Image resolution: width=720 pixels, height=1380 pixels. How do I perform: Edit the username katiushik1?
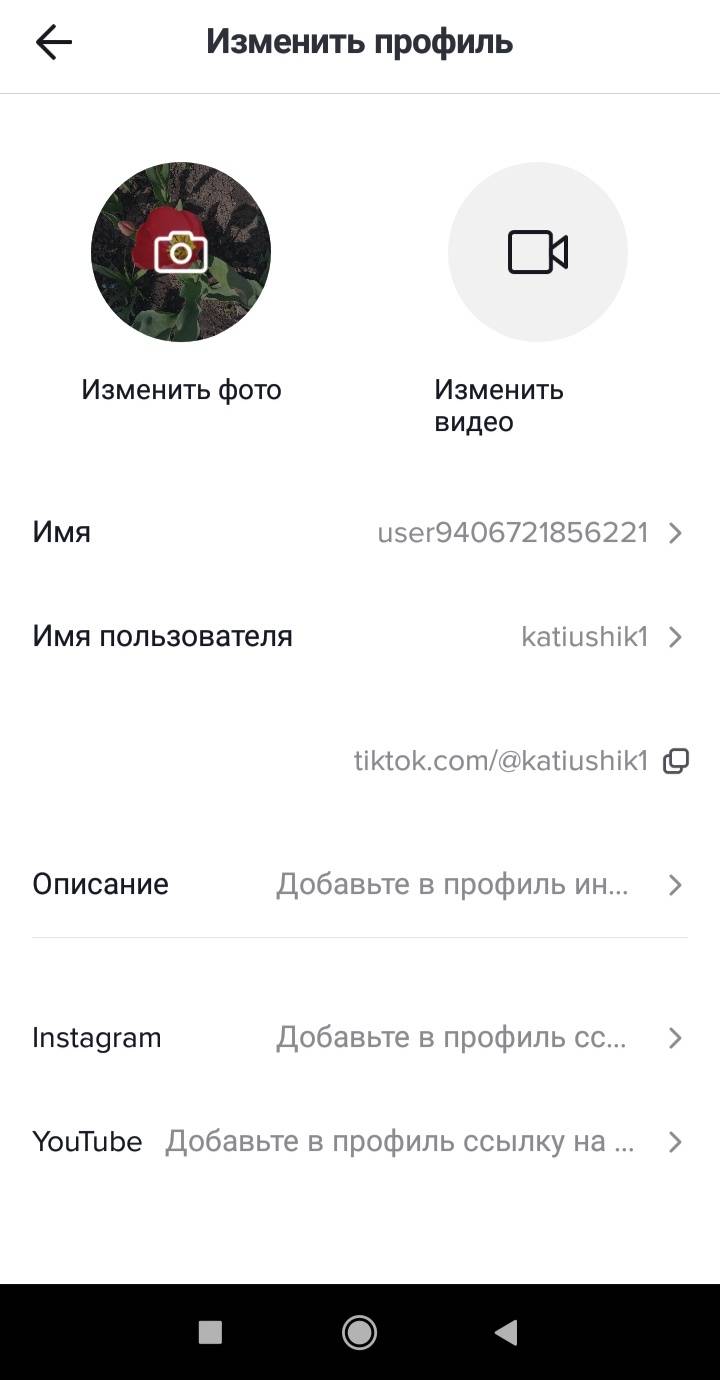click(x=360, y=636)
